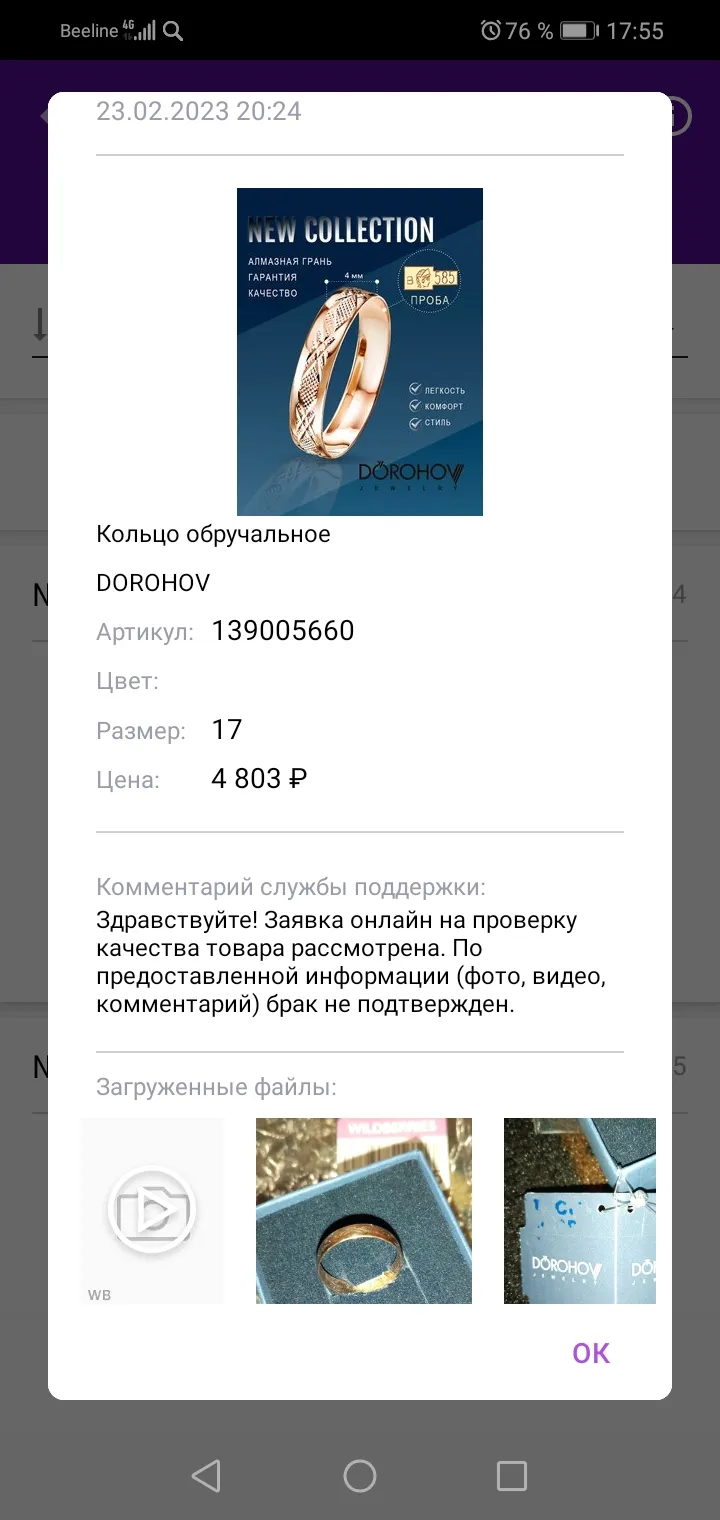
Task: Open uploaded photo of DOROHOV packaging
Action: (x=580, y=1211)
